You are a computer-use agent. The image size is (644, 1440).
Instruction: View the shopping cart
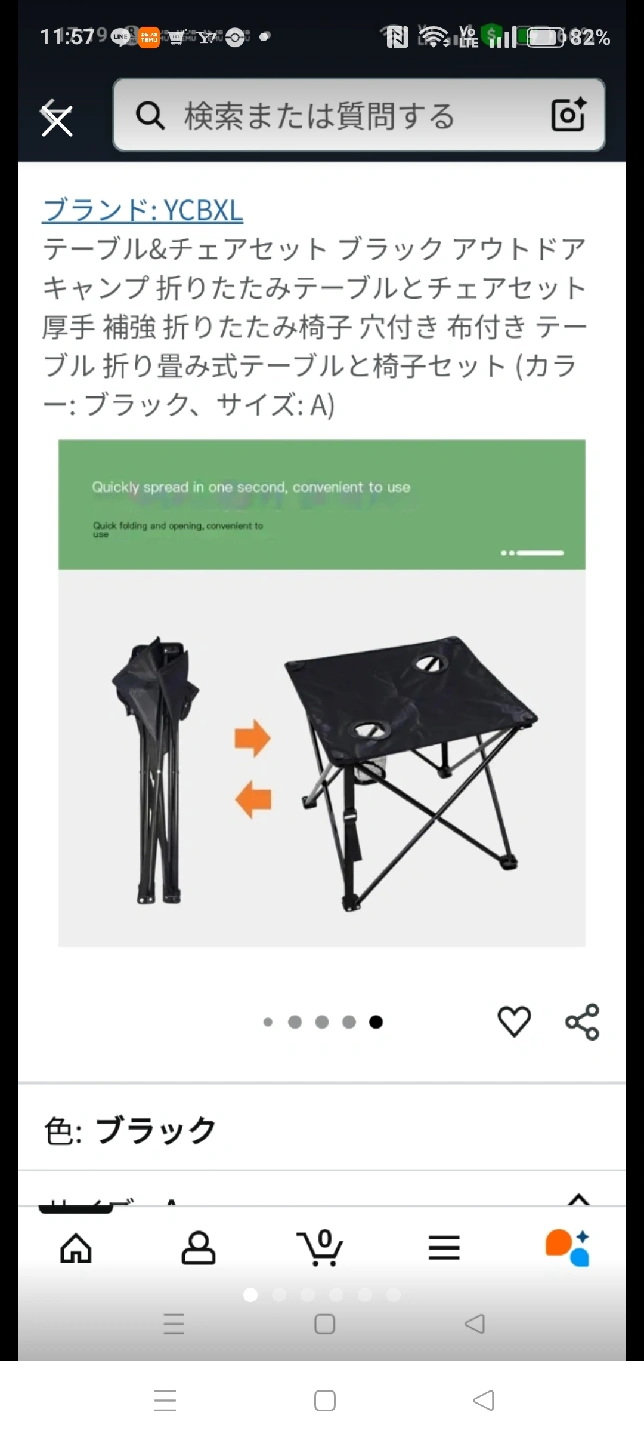320,1247
